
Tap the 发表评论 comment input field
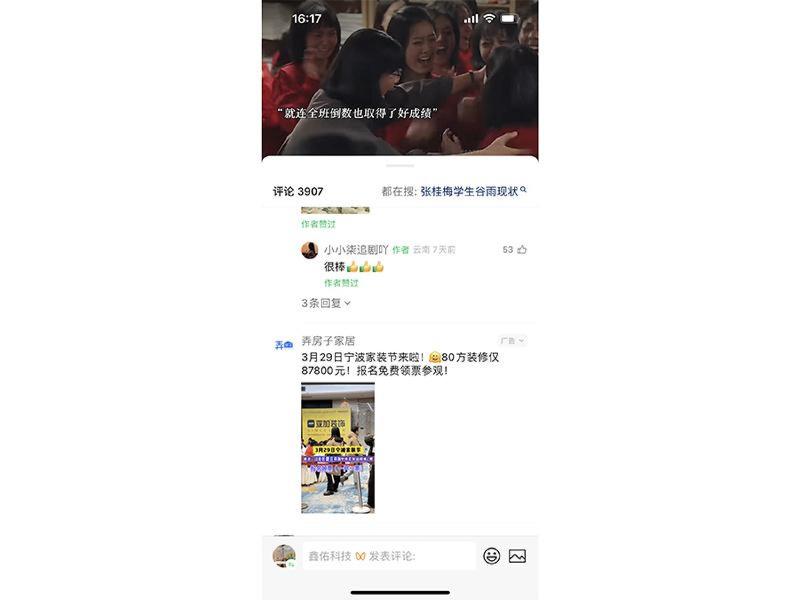tap(389, 556)
